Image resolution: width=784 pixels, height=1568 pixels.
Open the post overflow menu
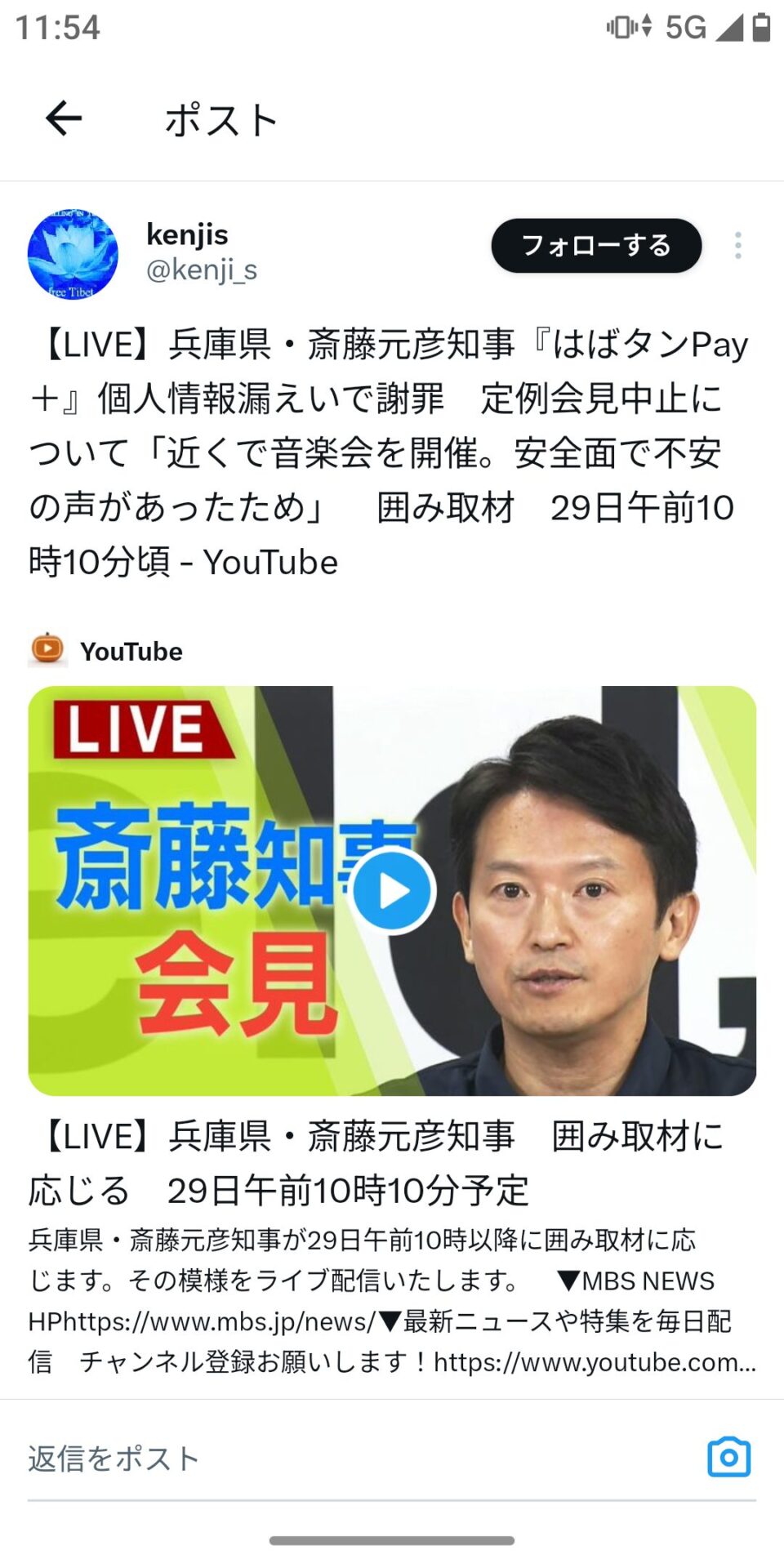737,245
